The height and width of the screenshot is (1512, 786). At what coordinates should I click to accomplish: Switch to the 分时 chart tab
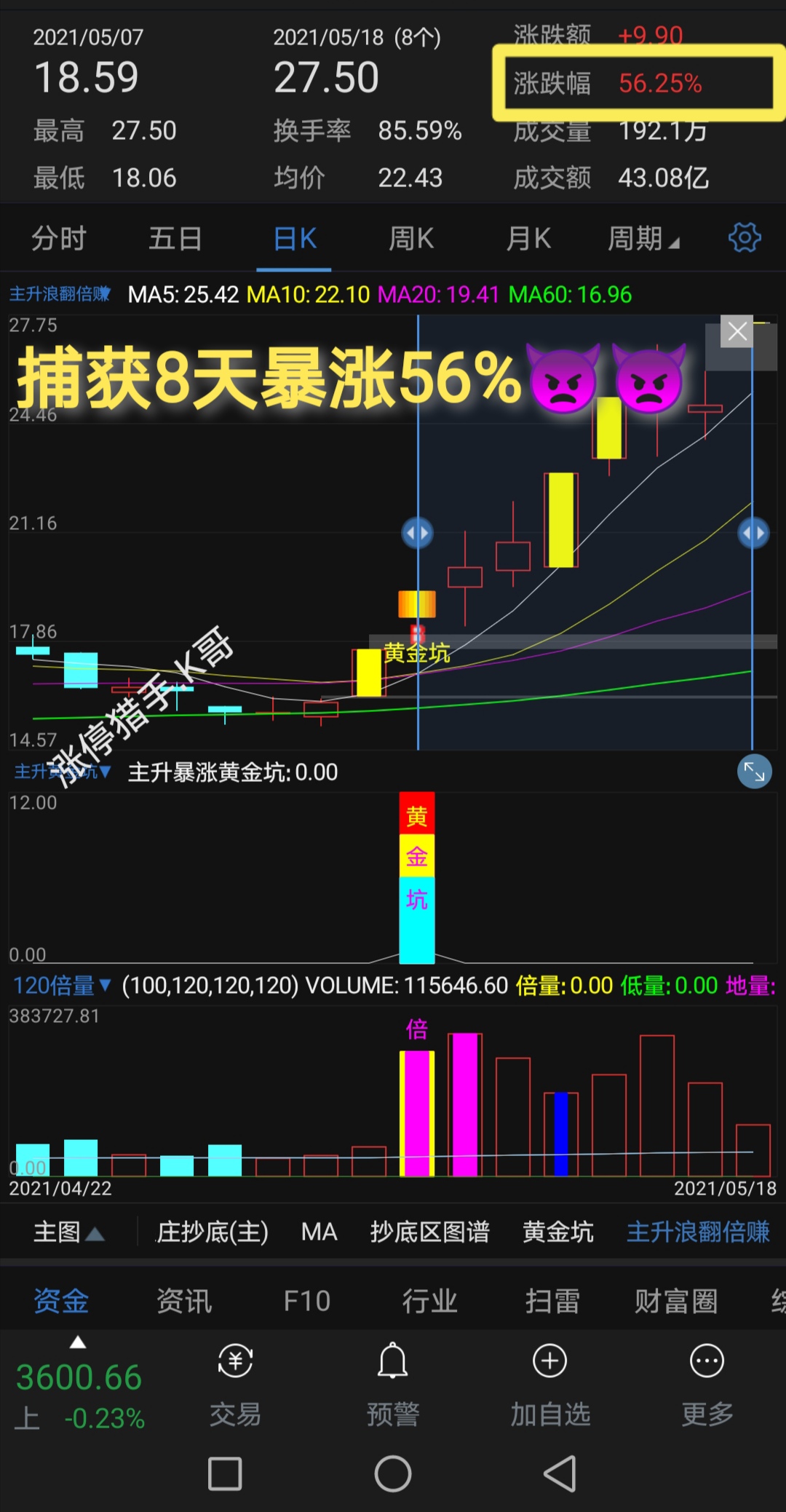(58, 239)
